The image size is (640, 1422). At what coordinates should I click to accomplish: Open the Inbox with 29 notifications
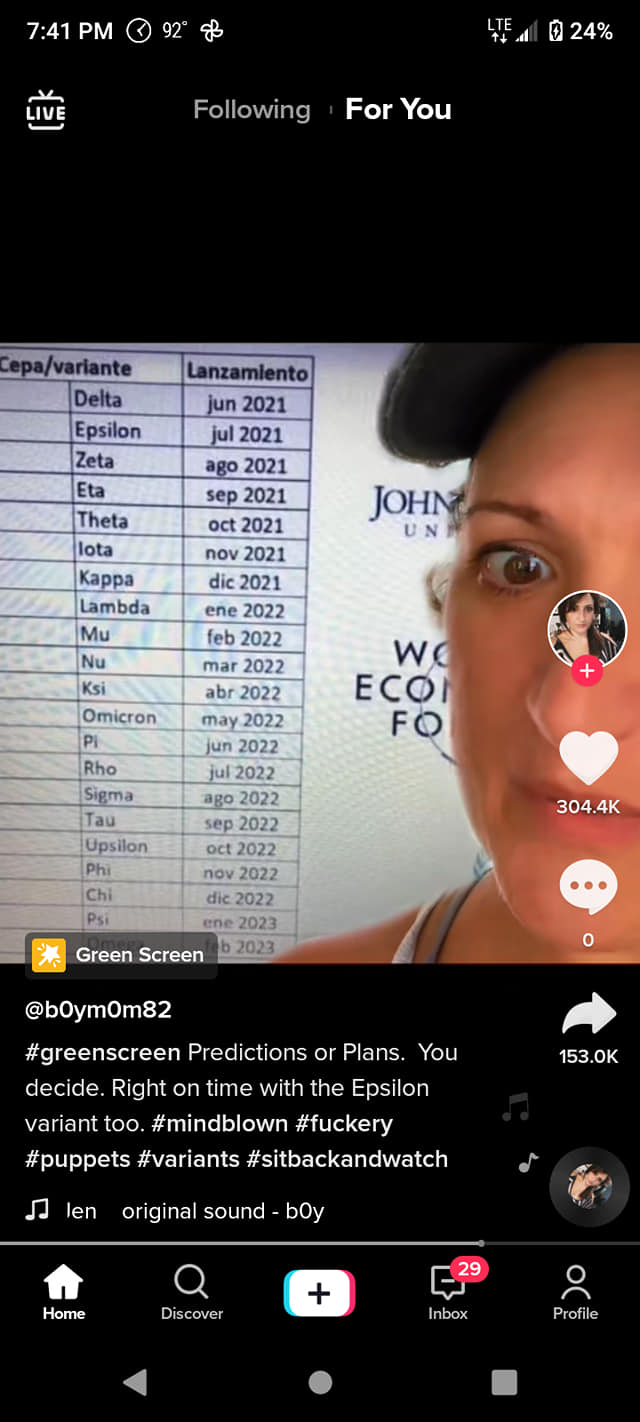[448, 1292]
